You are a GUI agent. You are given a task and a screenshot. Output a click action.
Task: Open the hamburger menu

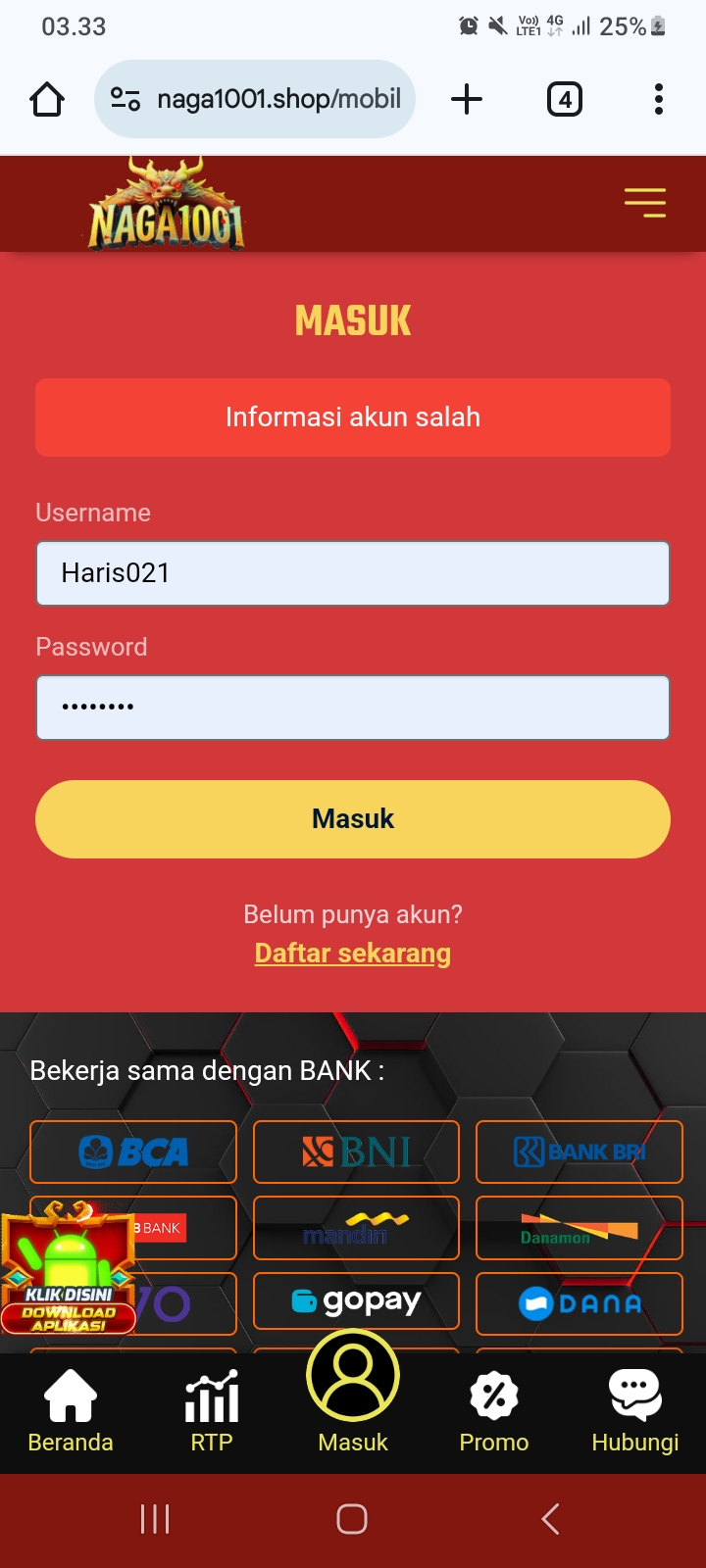644,202
